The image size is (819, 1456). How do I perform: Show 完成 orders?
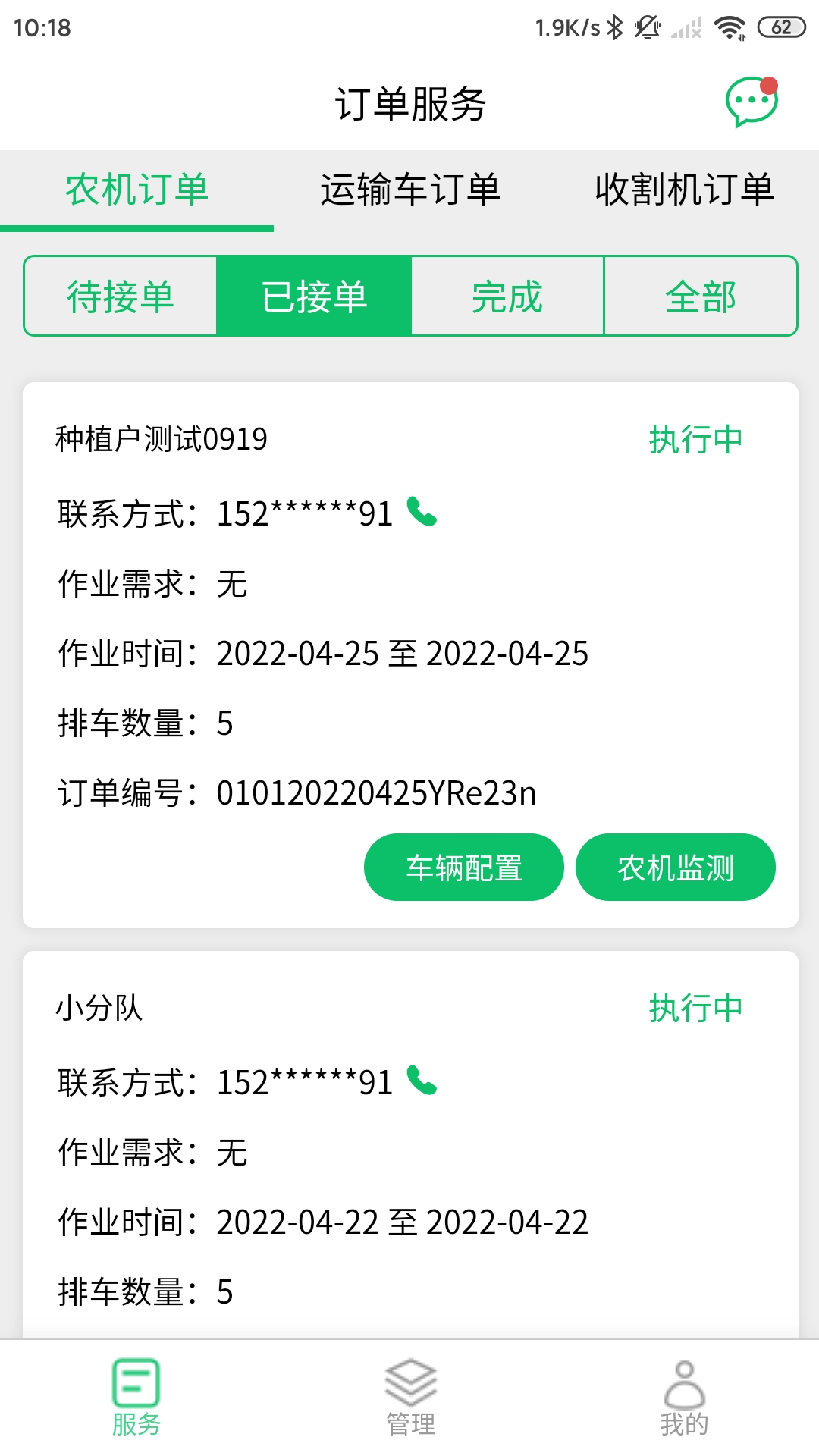click(x=507, y=297)
